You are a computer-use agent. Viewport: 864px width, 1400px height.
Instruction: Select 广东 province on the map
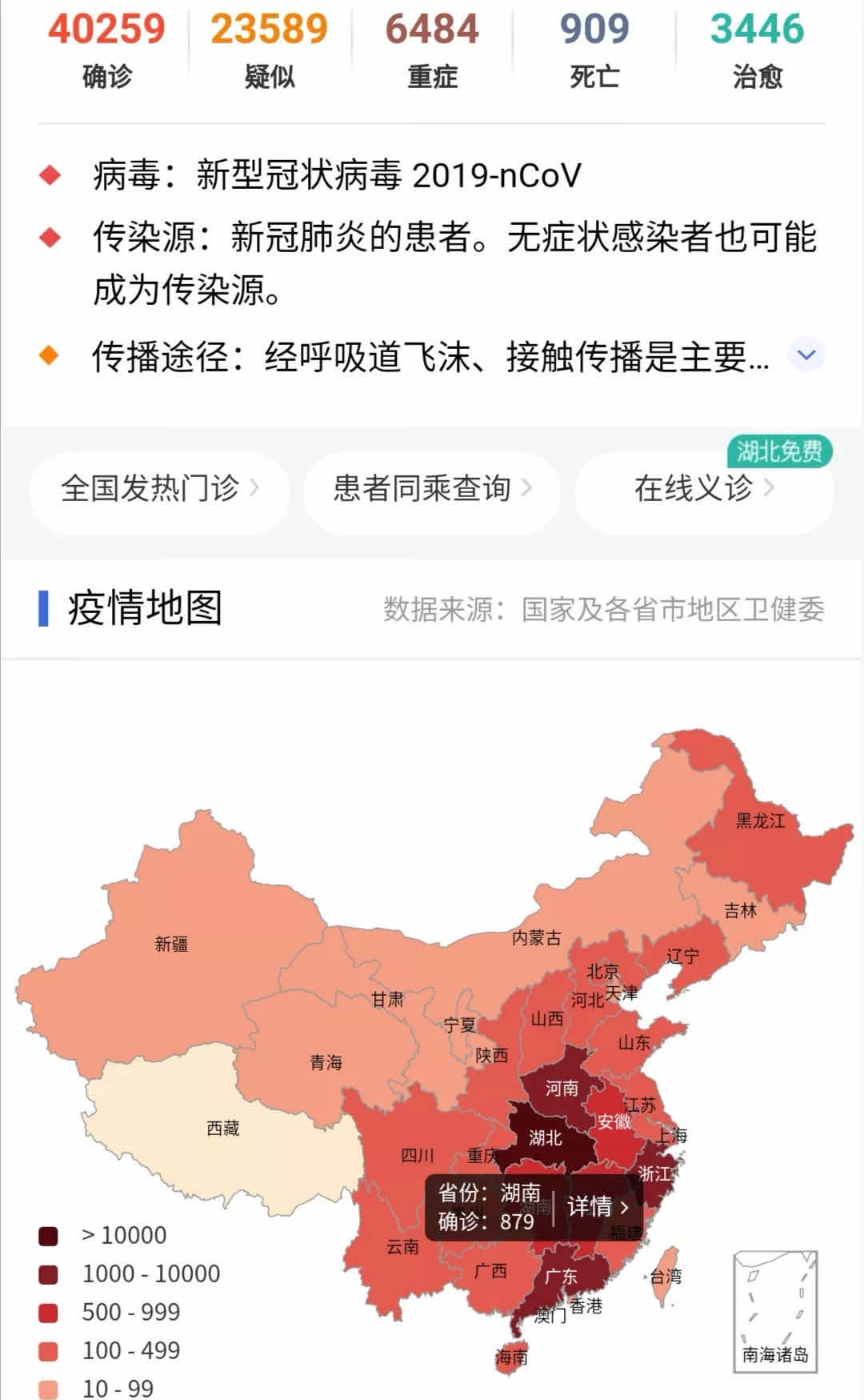tap(560, 1276)
